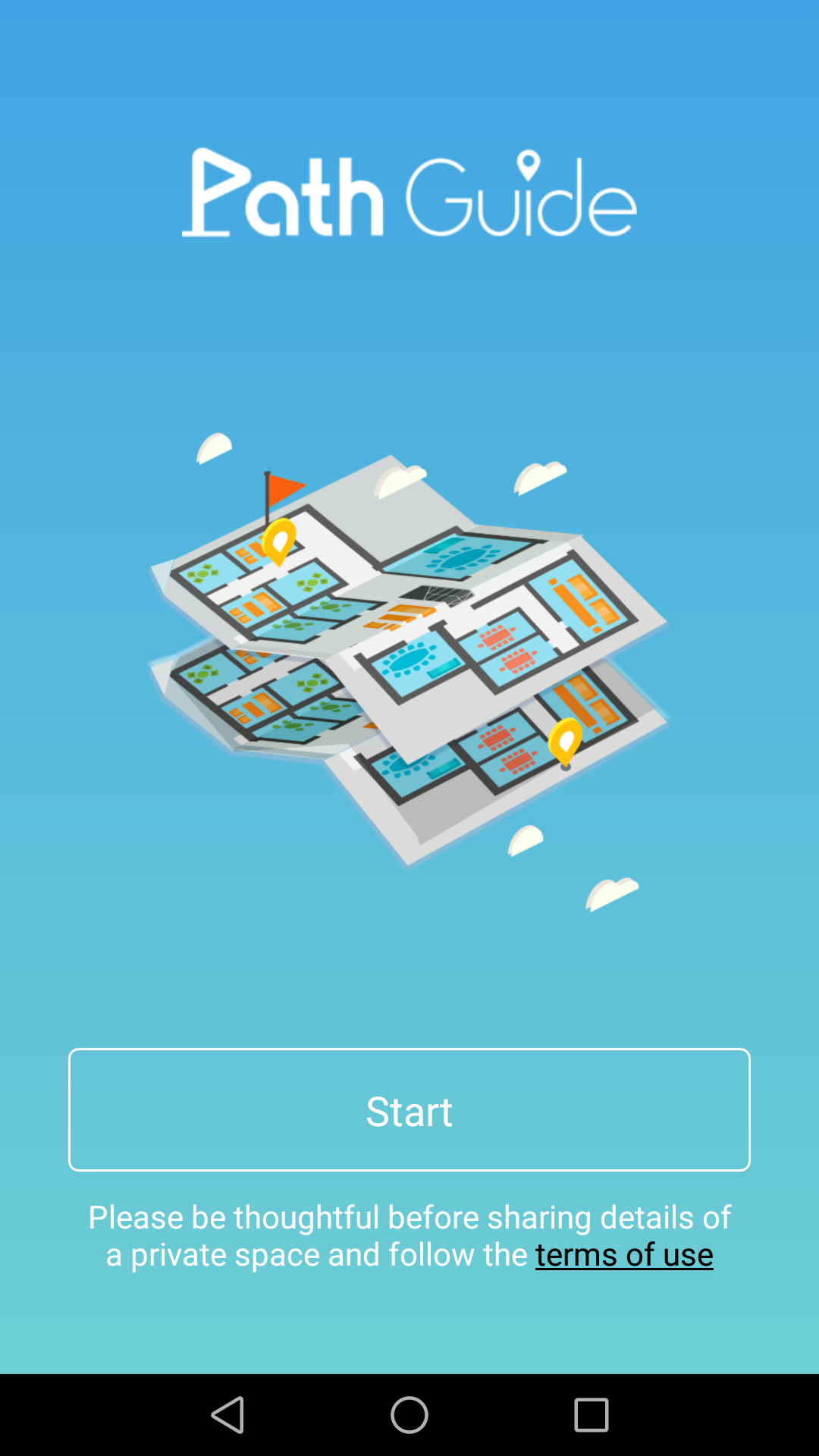819x1456 pixels.
Task: Tap the yellow location pin on the top floor map
Action: coord(278,540)
